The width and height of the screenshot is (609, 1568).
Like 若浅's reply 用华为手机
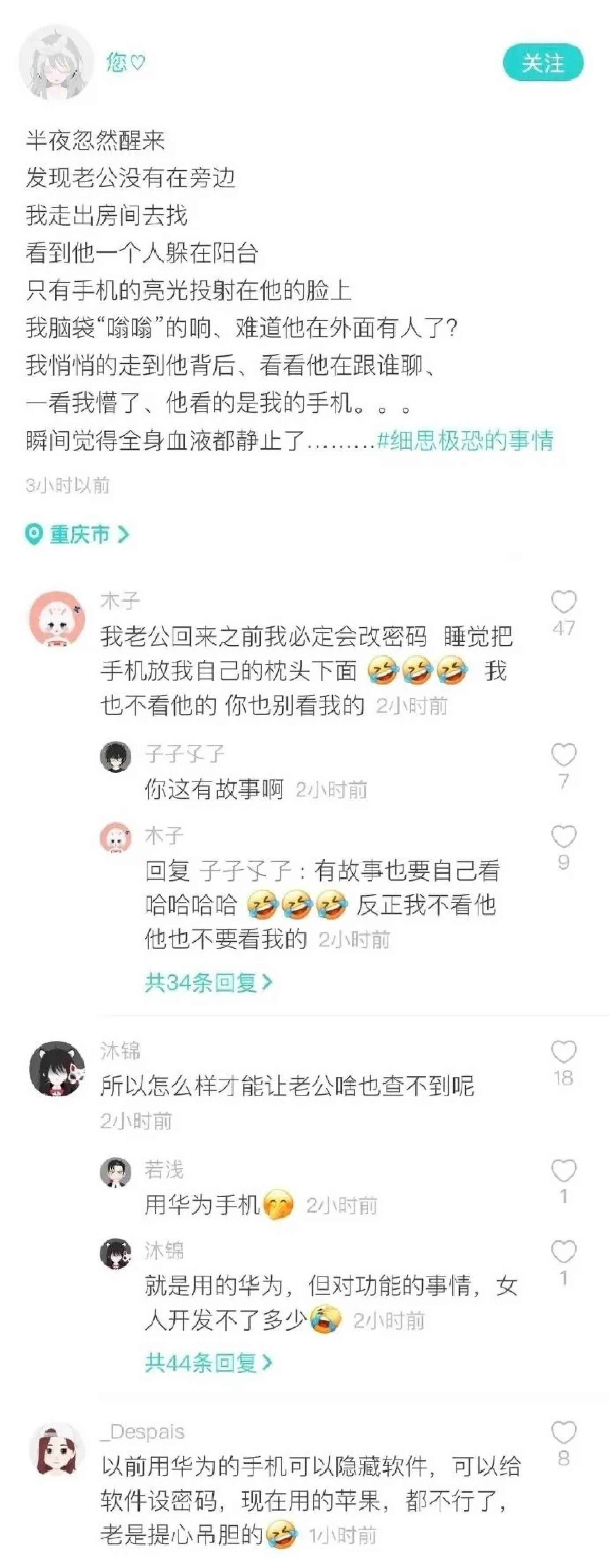563,1171
